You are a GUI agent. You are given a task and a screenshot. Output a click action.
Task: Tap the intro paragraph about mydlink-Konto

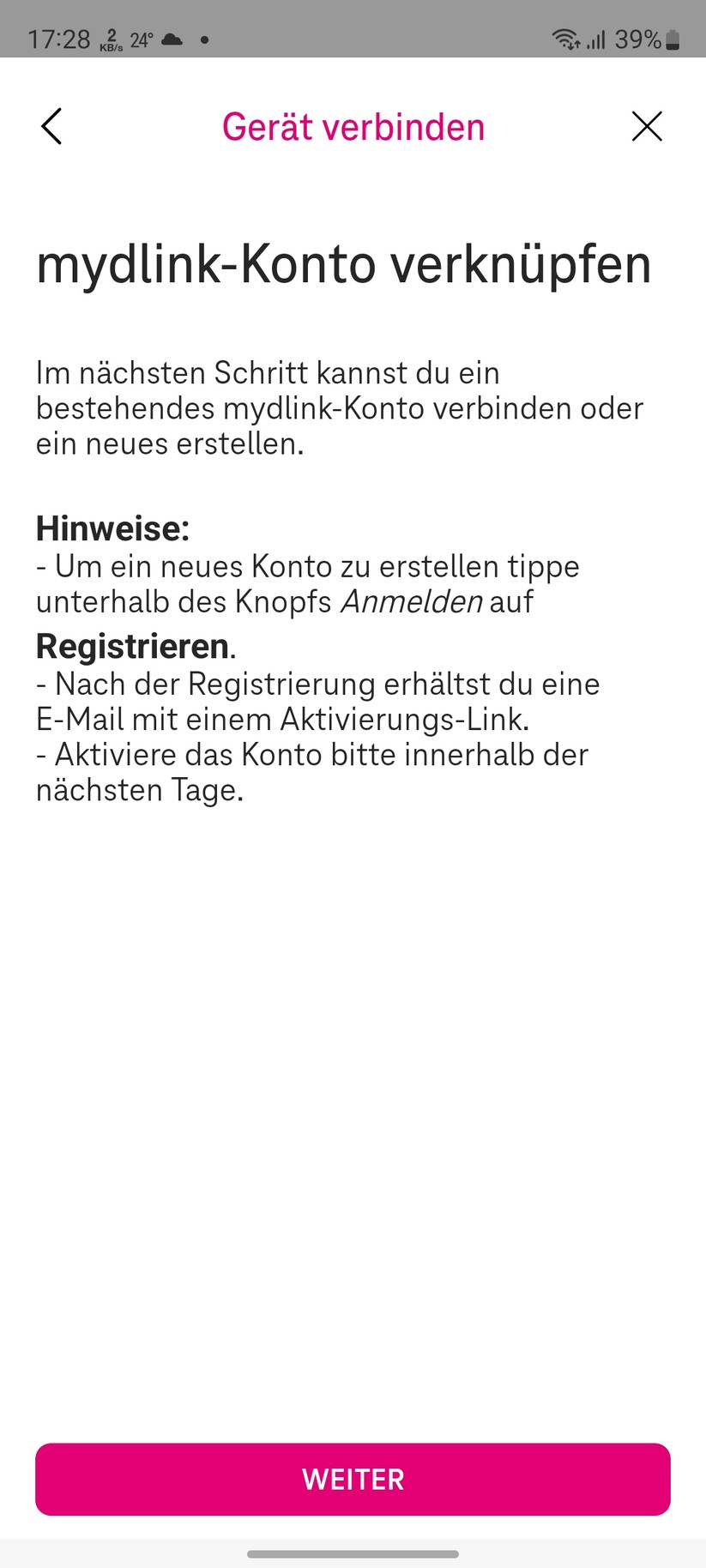[339, 408]
